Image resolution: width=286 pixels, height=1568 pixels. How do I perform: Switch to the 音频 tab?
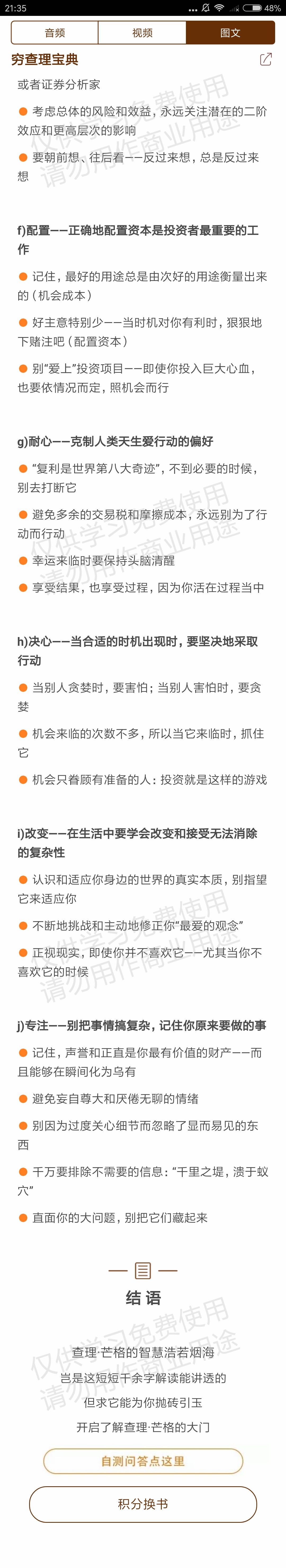pyautogui.click(x=54, y=33)
